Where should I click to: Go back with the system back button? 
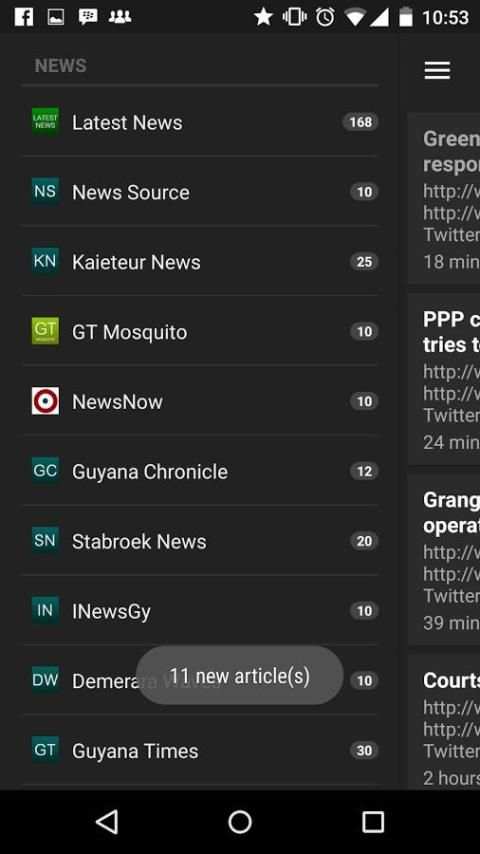[107, 821]
